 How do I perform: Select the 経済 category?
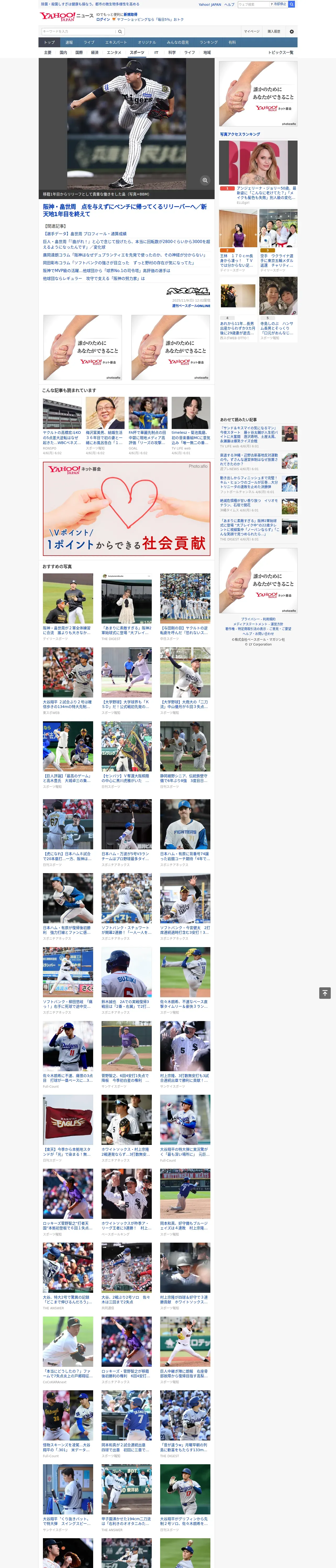[94, 52]
